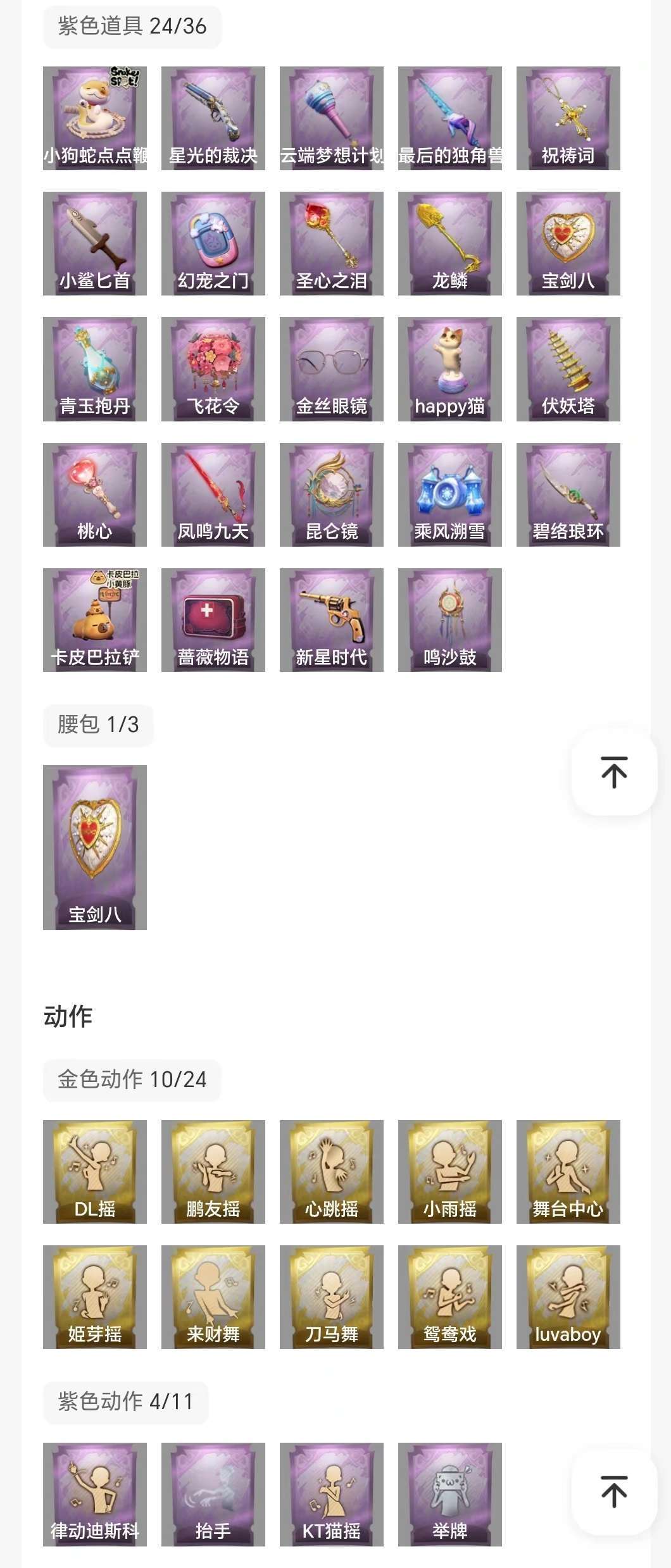Select the 昆仑镜 mirror item

click(x=330, y=495)
